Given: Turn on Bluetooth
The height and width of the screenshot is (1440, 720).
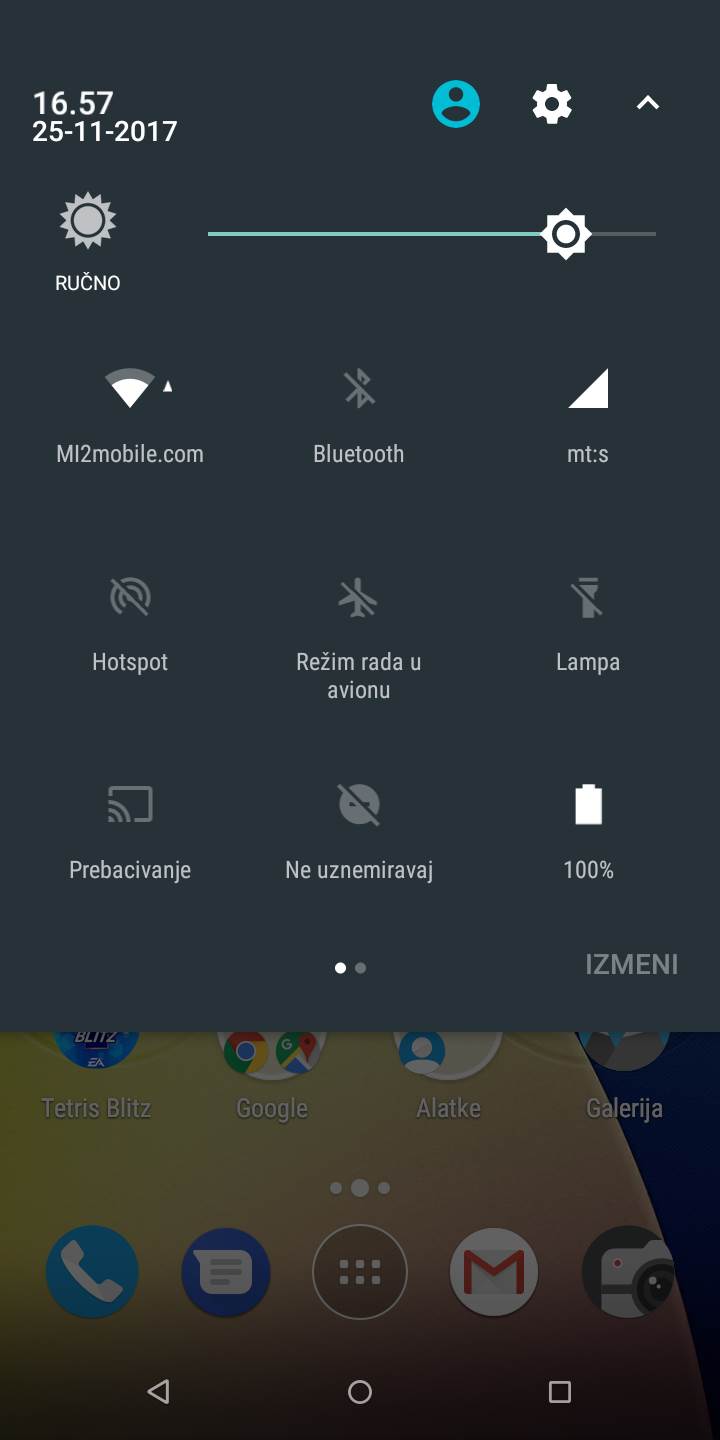Looking at the screenshot, I should click(359, 389).
